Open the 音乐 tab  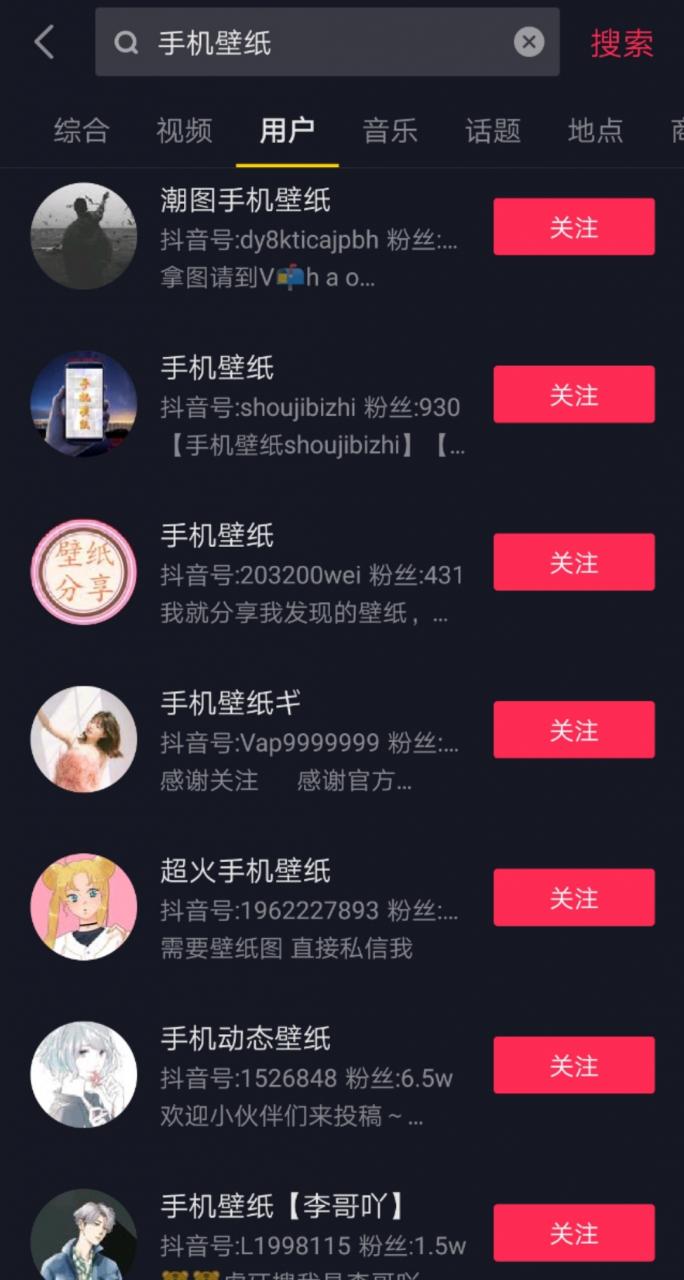point(390,130)
